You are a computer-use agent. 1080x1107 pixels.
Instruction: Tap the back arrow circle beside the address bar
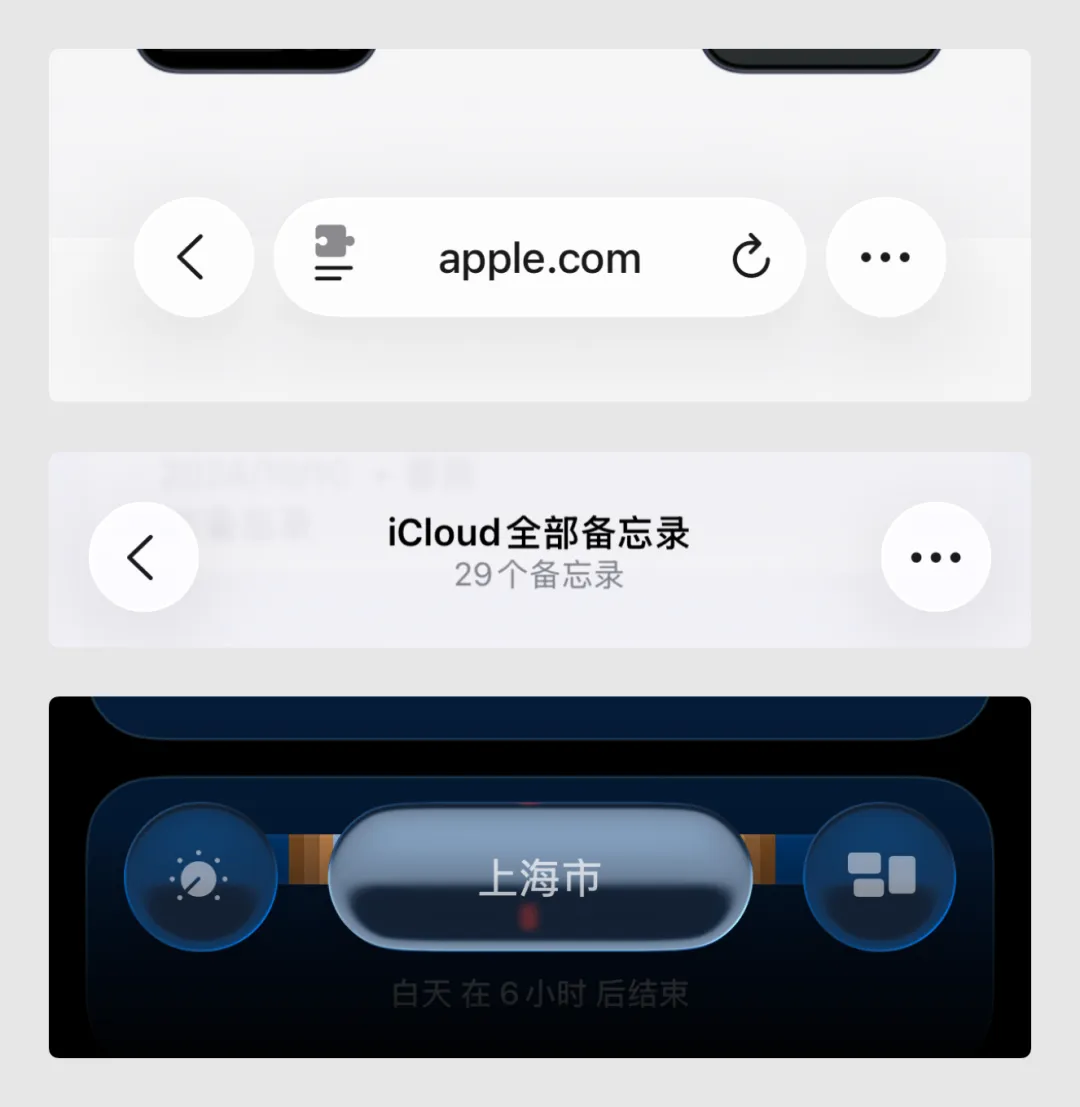click(x=193, y=257)
